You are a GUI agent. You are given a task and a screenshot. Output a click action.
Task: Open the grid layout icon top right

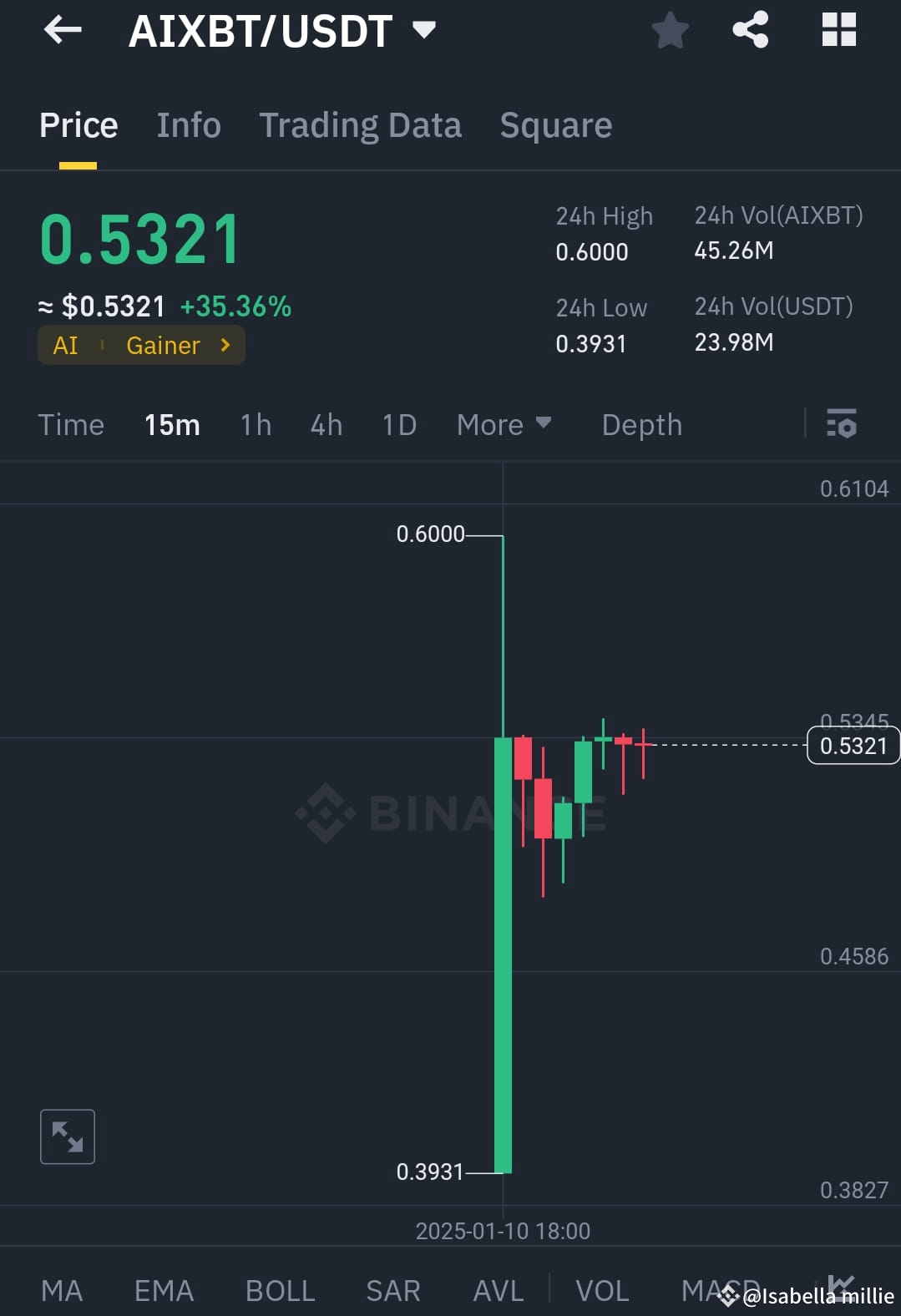pos(838,30)
